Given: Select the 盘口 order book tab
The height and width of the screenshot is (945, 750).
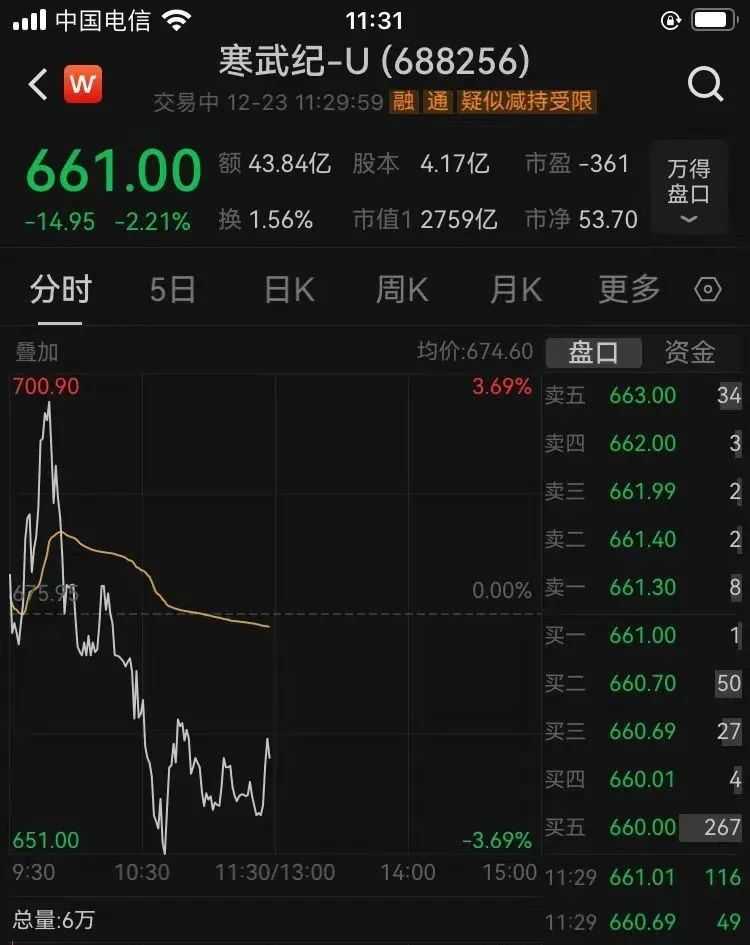Looking at the screenshot, I should [593, 352].
